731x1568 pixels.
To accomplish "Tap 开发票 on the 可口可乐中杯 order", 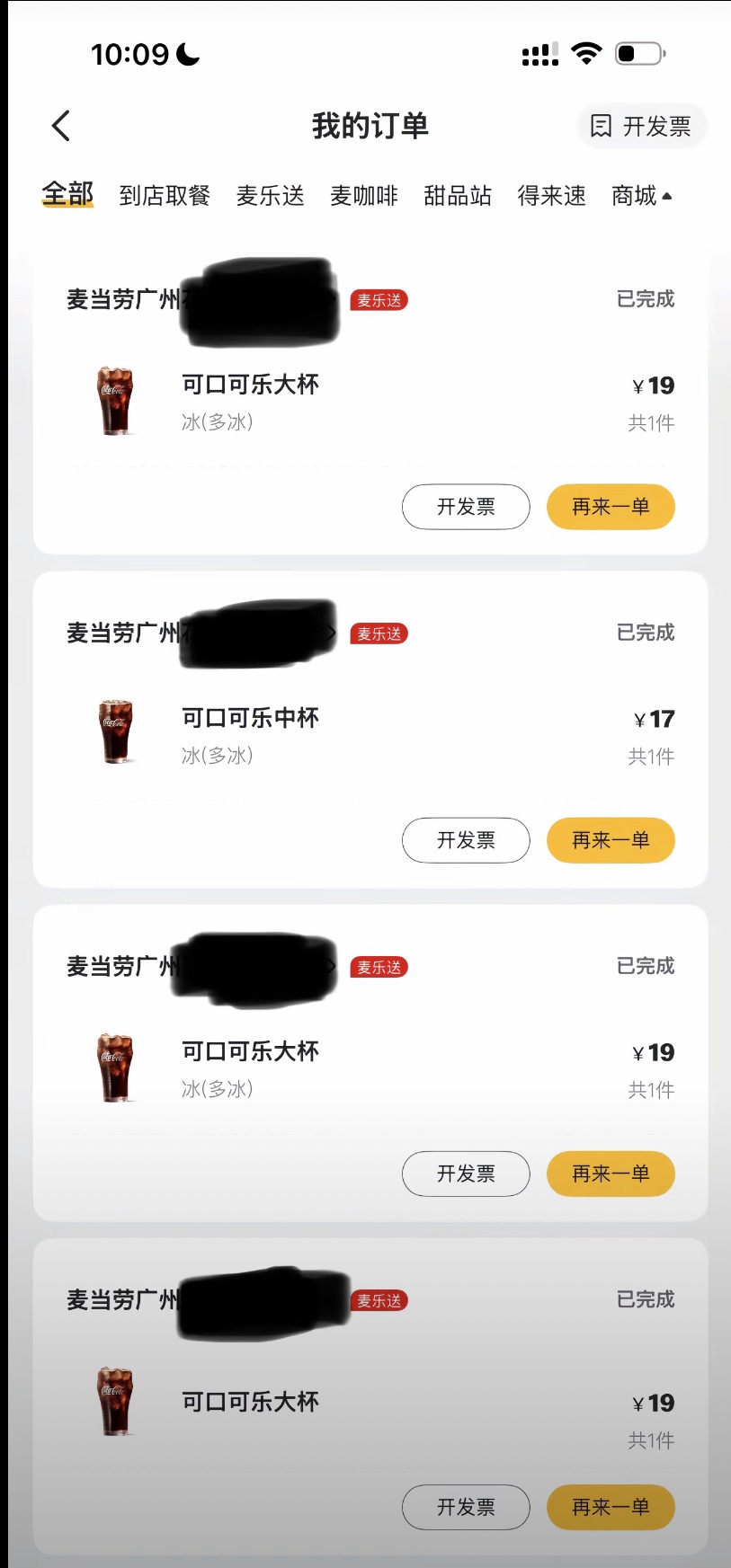I will [x=466, y=840].
